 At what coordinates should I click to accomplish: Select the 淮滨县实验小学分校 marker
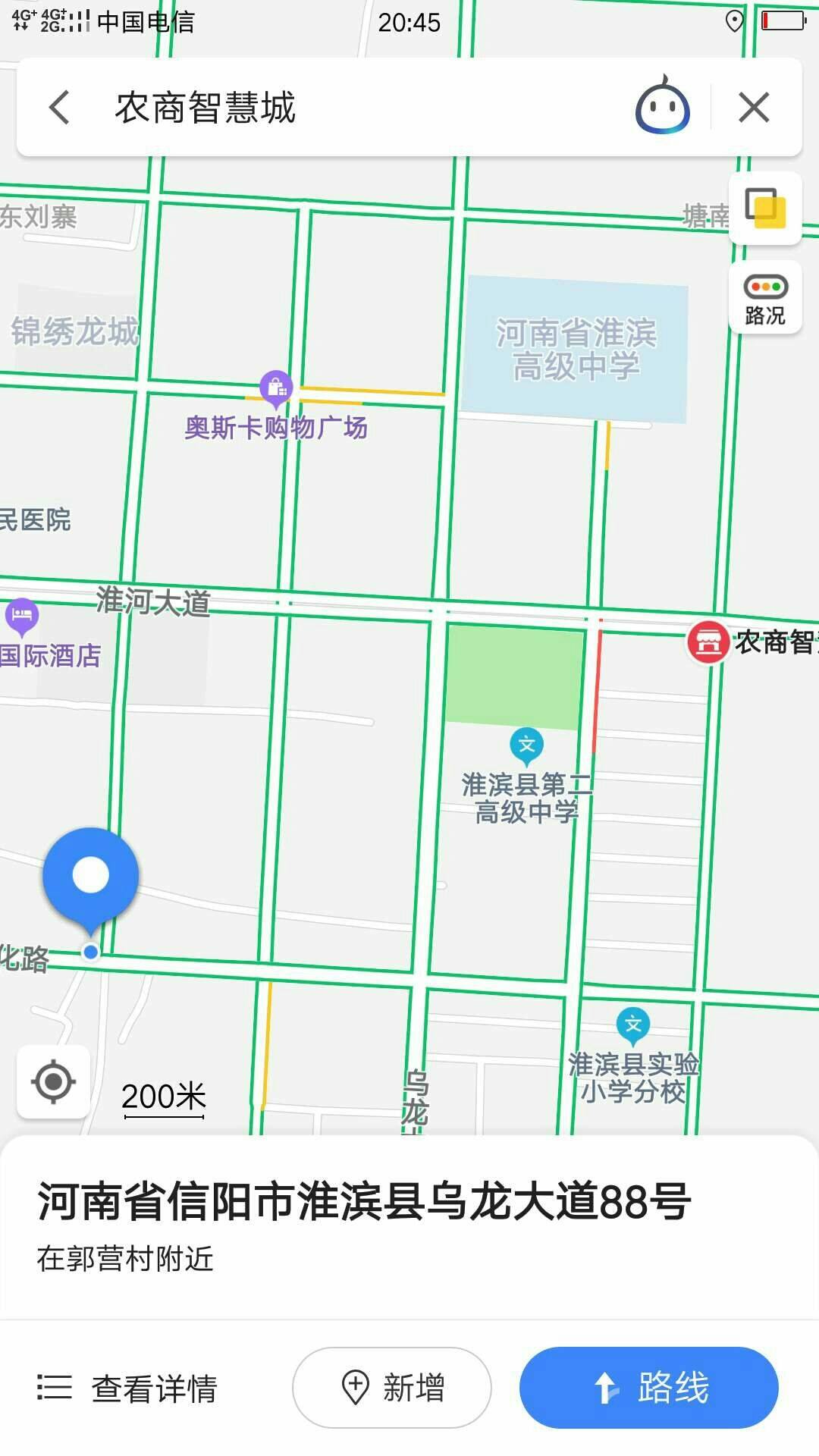pyautogui.click(x=632, y=1025)
